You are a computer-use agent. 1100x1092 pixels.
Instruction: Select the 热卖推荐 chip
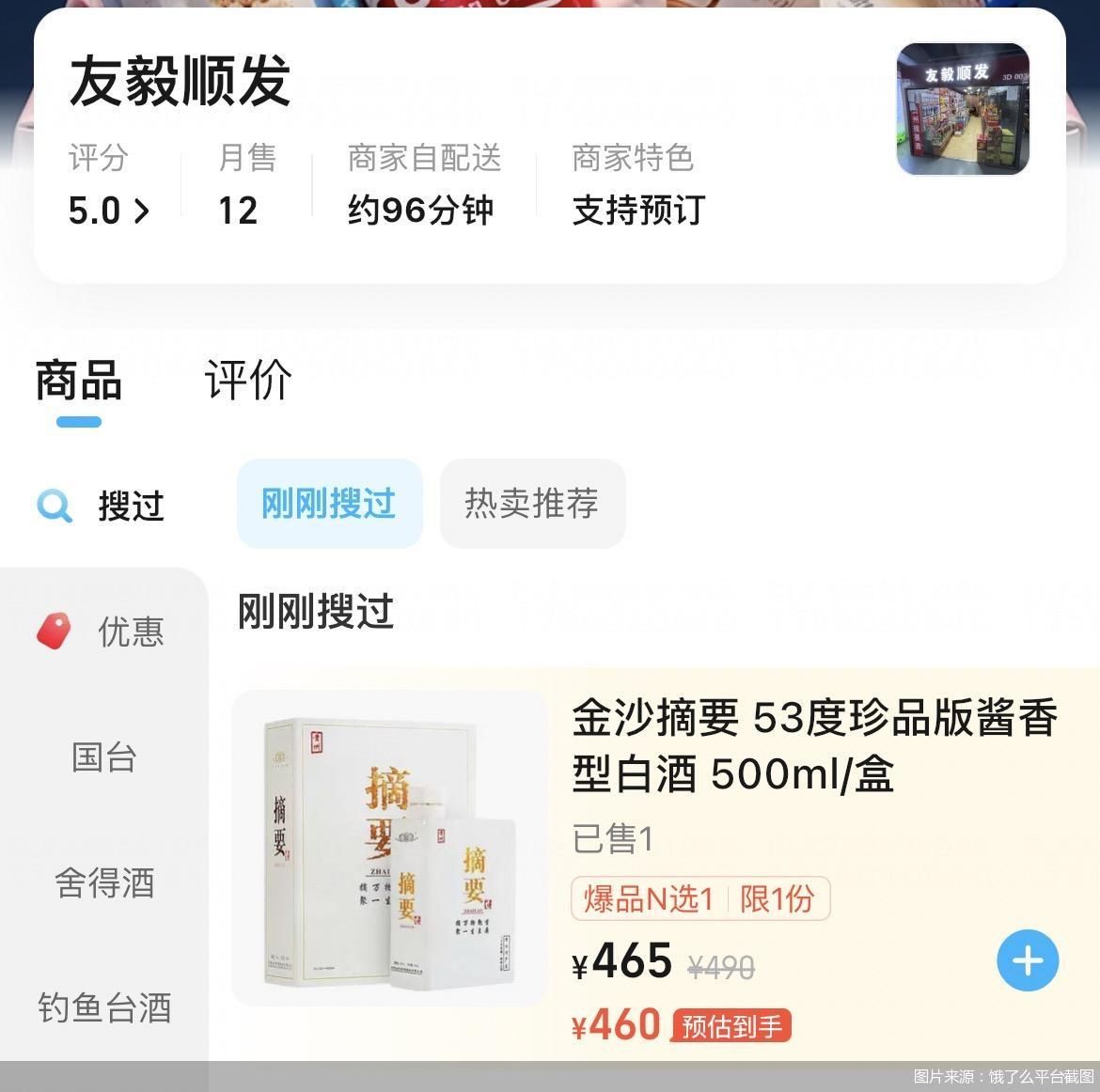point(532,504)
